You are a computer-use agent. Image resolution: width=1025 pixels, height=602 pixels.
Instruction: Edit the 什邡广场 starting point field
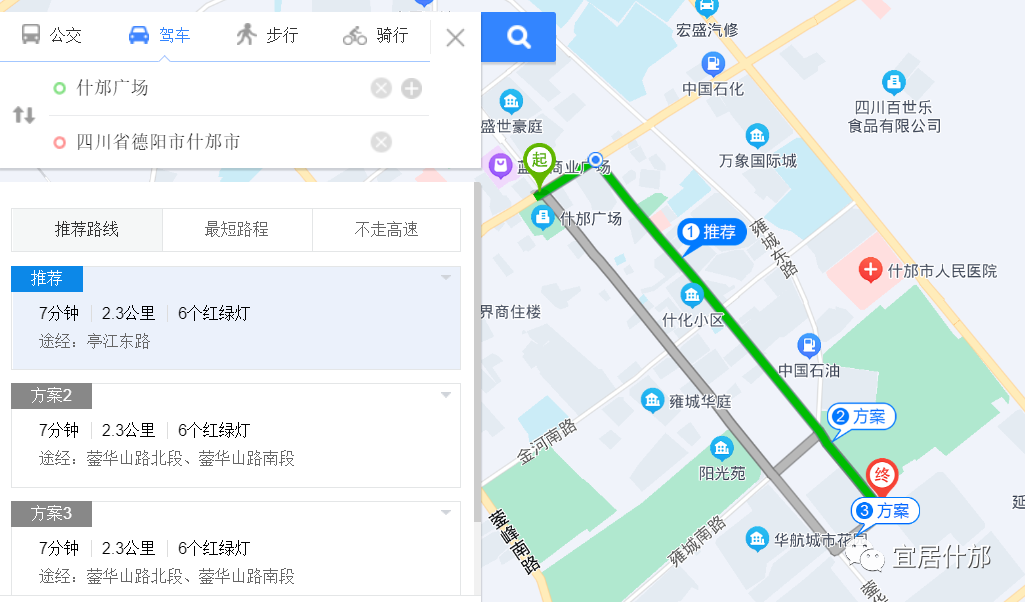[210, 88]
